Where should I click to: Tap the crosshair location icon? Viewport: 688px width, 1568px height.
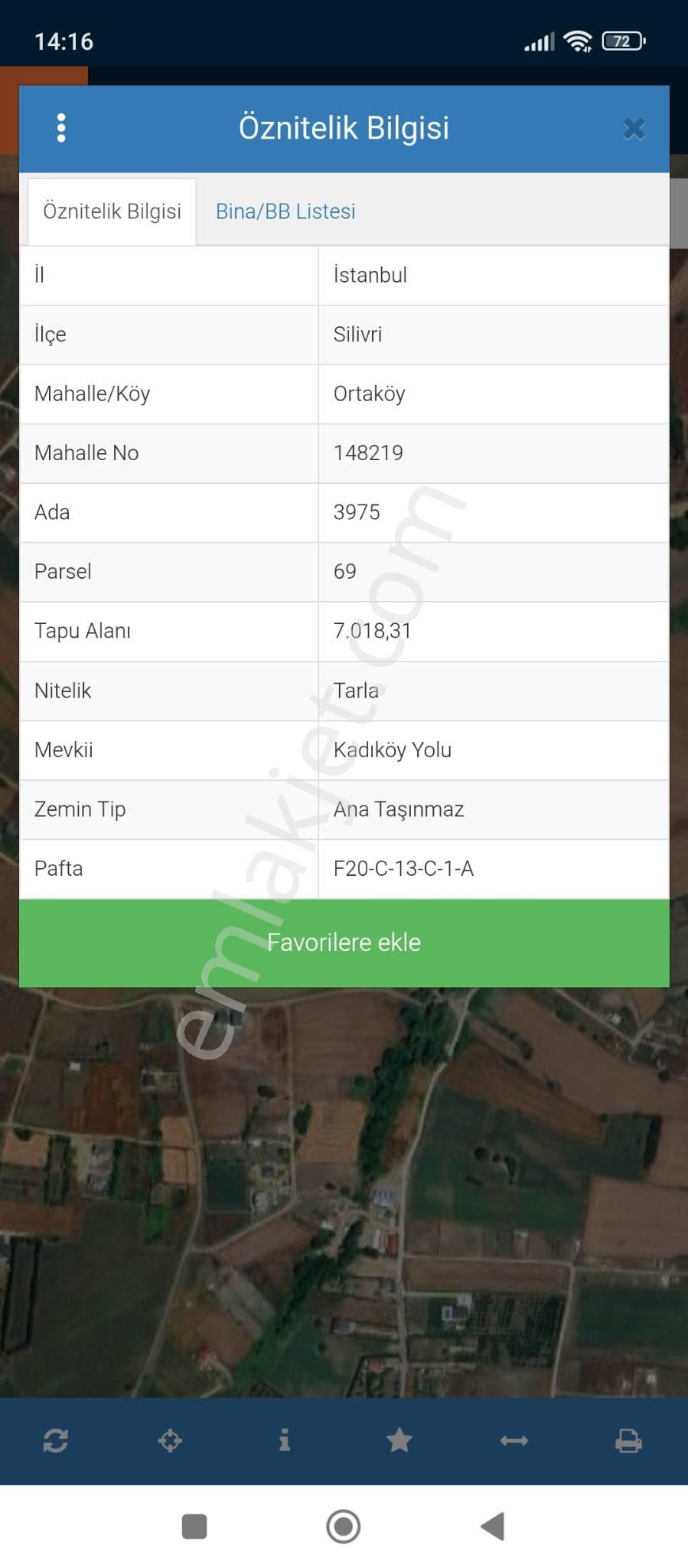click(170, 1441)
